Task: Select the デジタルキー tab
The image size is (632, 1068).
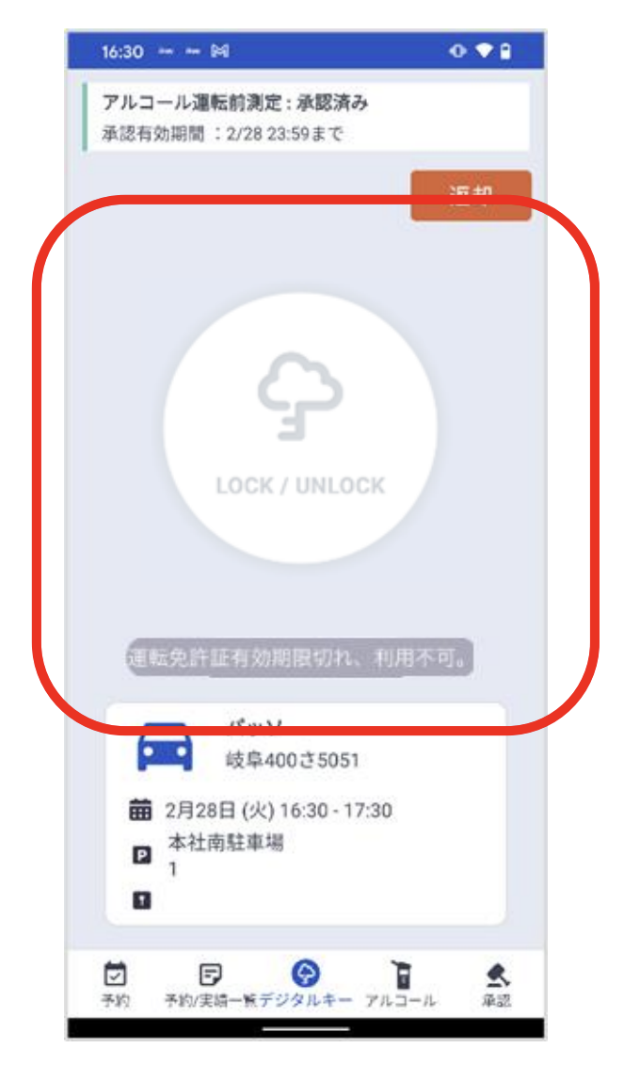Action: (305, 983)
